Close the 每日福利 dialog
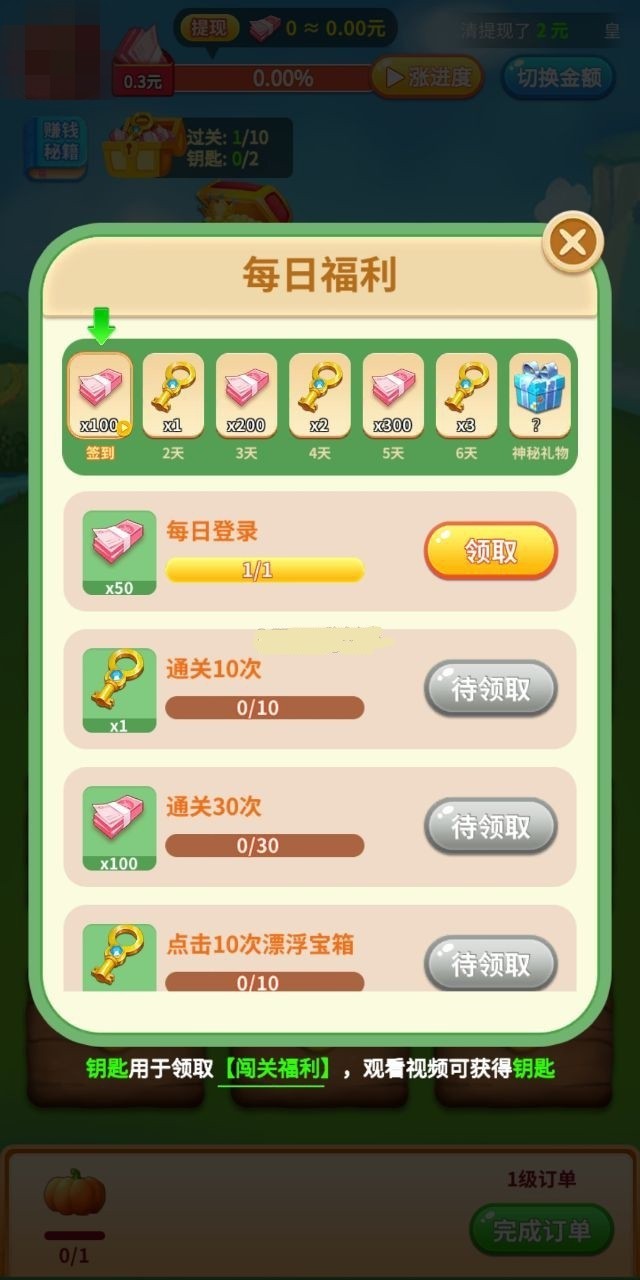 pyautogui.click(x=573, y=243)
